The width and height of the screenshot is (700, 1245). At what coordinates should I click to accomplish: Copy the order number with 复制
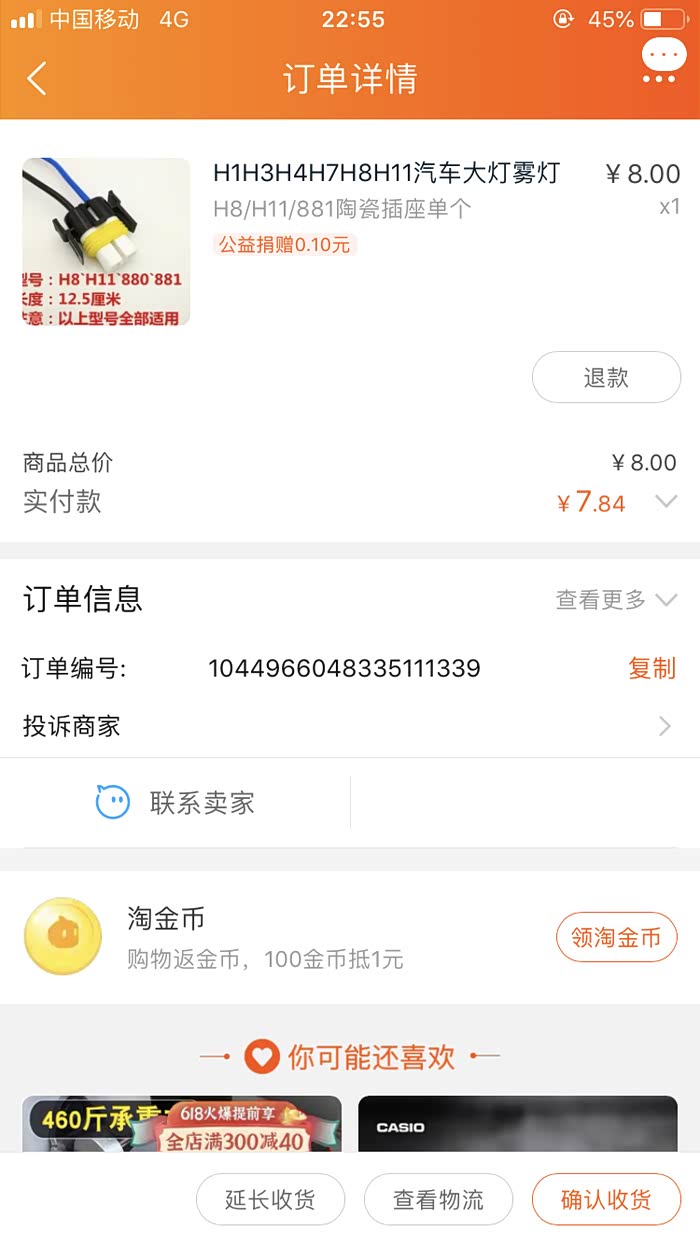(652, 668)
